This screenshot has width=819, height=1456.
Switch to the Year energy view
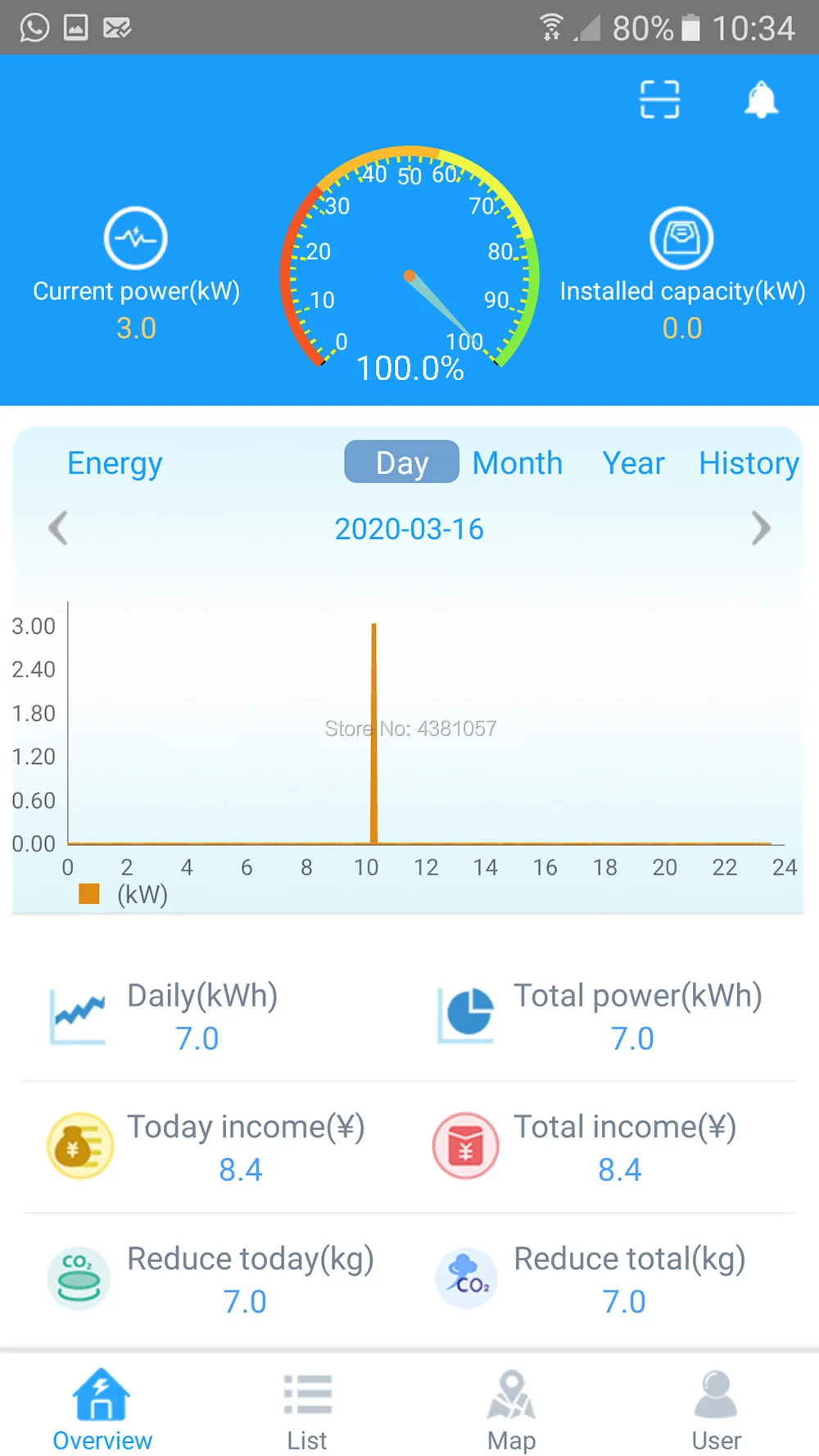click(633, 463)
